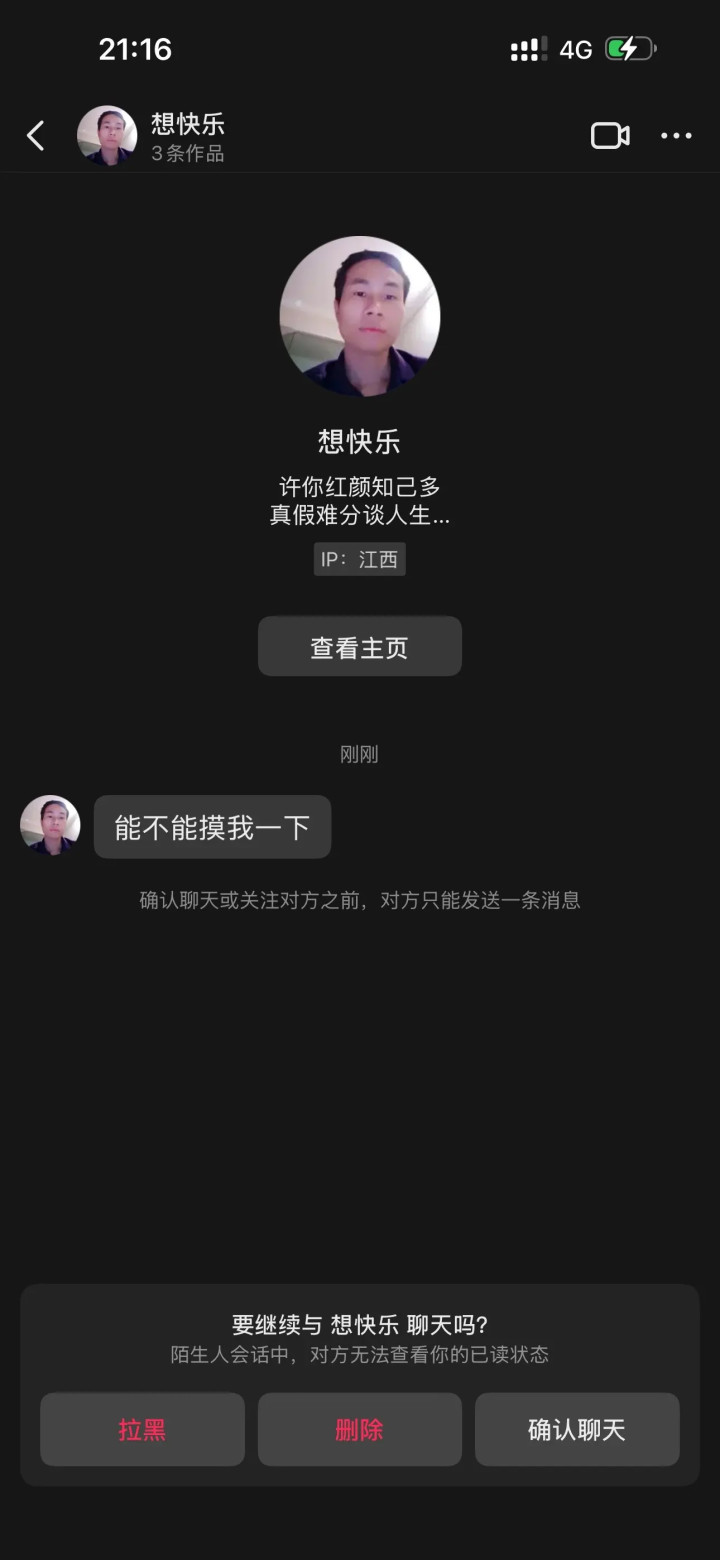
Task: Tap the 删除 button to delete
Action: [360, 1429]
